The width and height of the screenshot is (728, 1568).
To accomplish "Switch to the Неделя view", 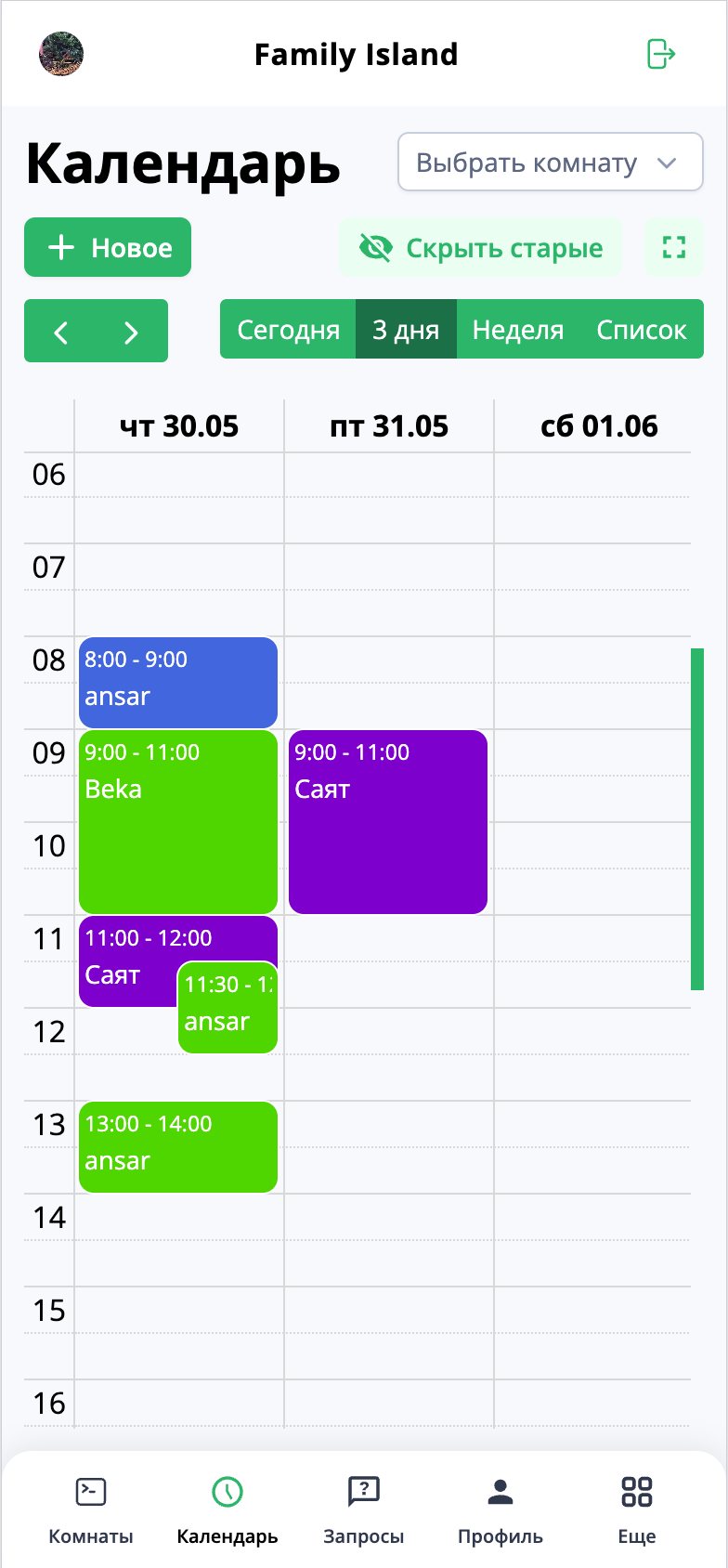I will click(x=517, y=330).
